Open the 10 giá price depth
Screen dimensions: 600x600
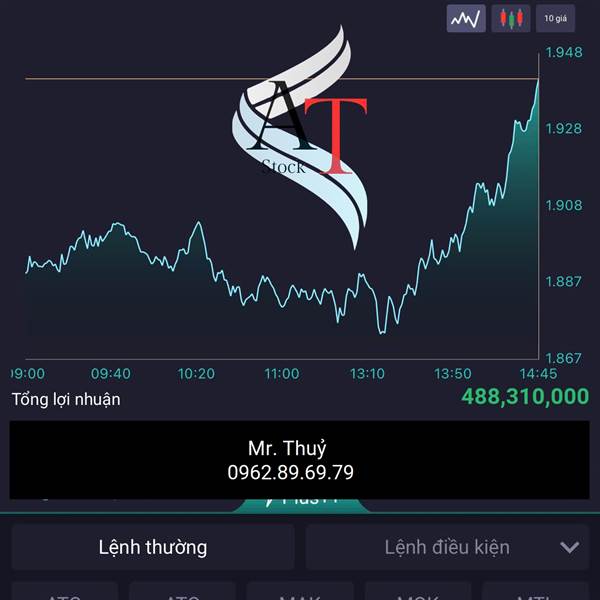[x=555, y=18]
